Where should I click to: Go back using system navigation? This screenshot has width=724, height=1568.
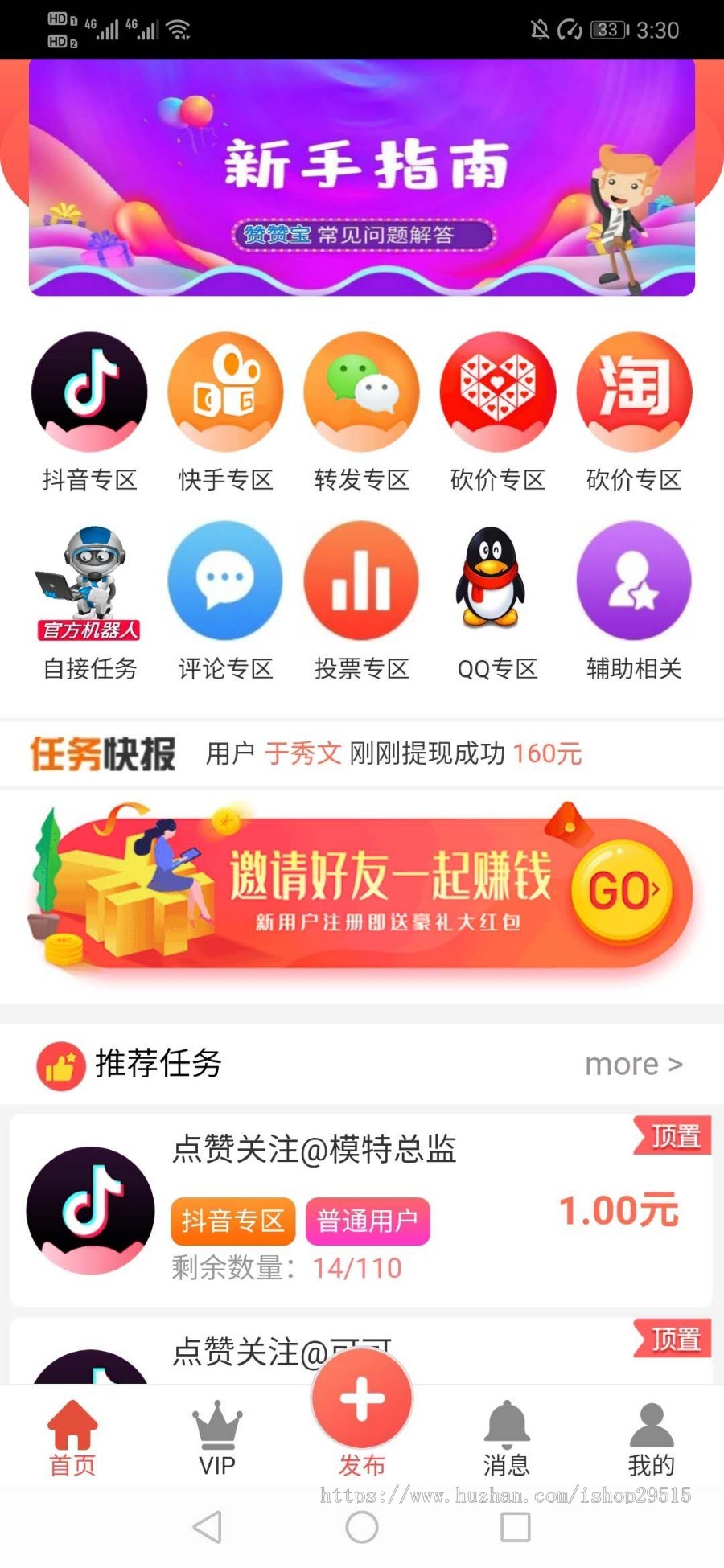[x=208, y=1527]
